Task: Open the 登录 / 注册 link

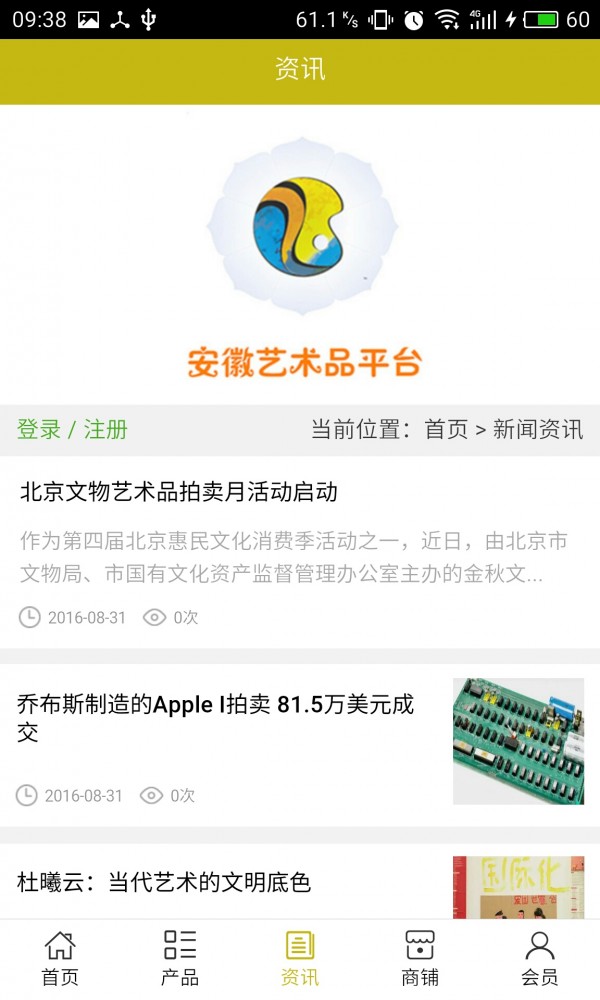Action: [72, 430]
